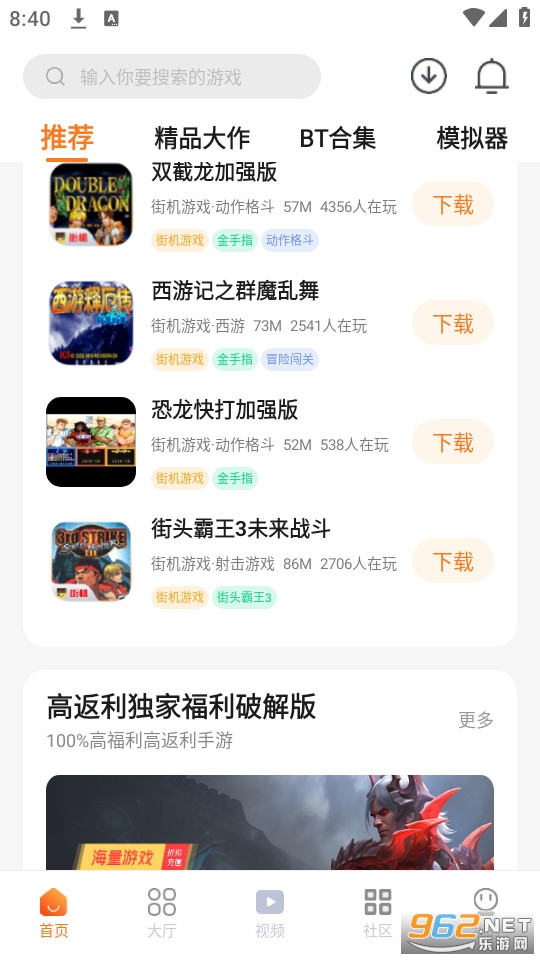Image resolution: width=540 pixels, height=960 pixels.
Task: Go to the 视频 tab
Action: point(270,913)
